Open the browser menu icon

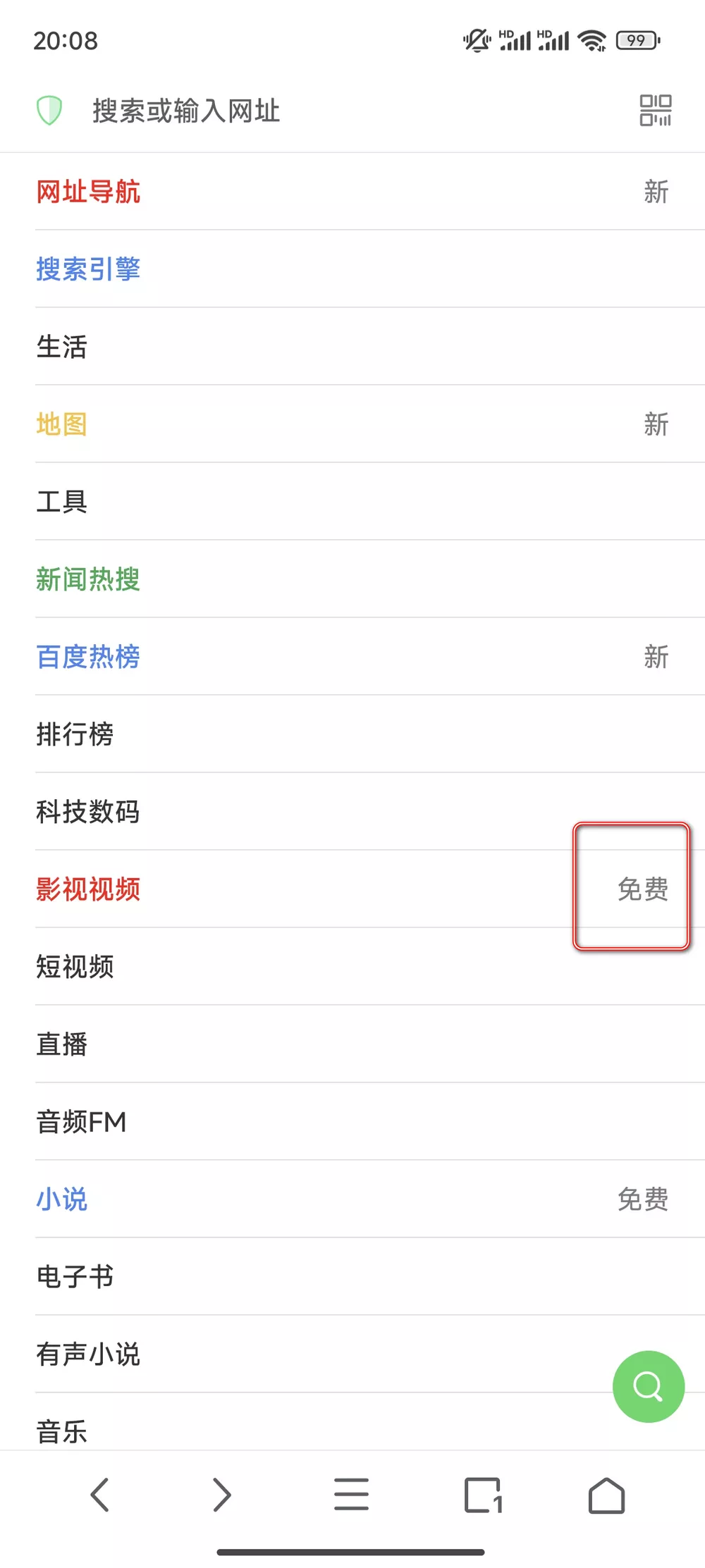(352, 1495)
